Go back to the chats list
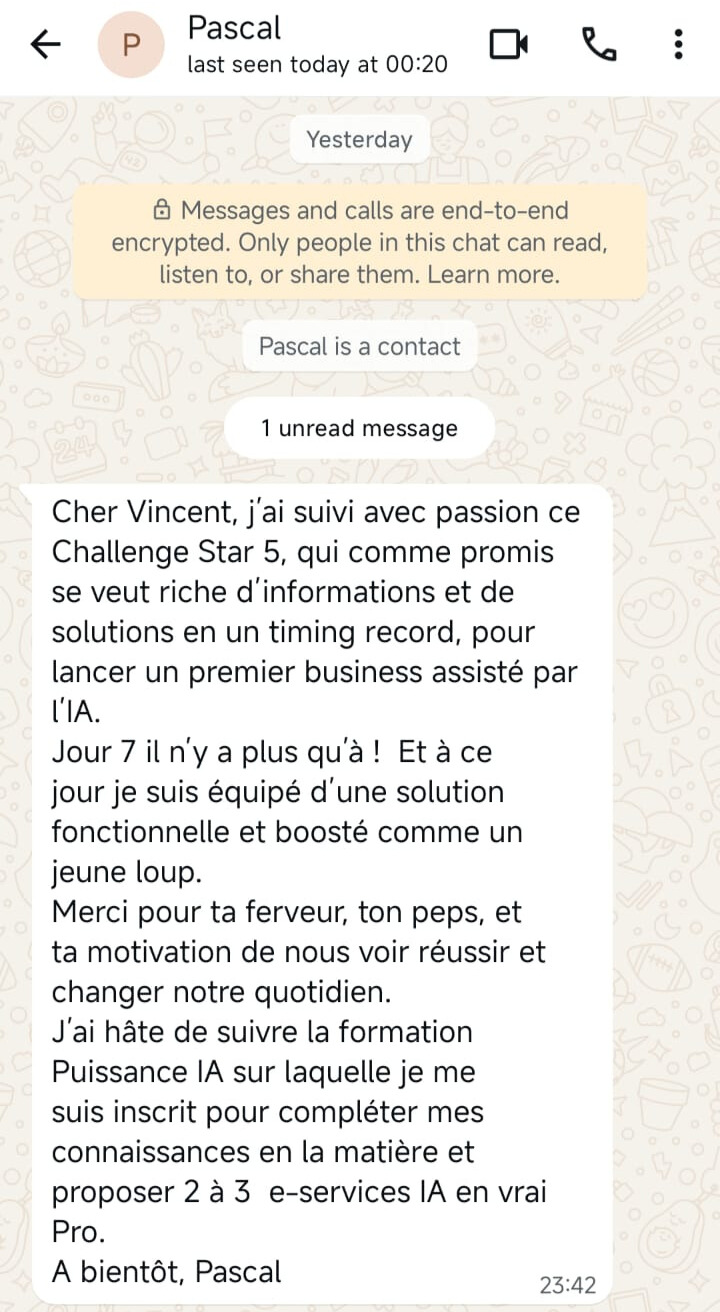This screenshot has width=720, height=1312. tap(46, 44)
